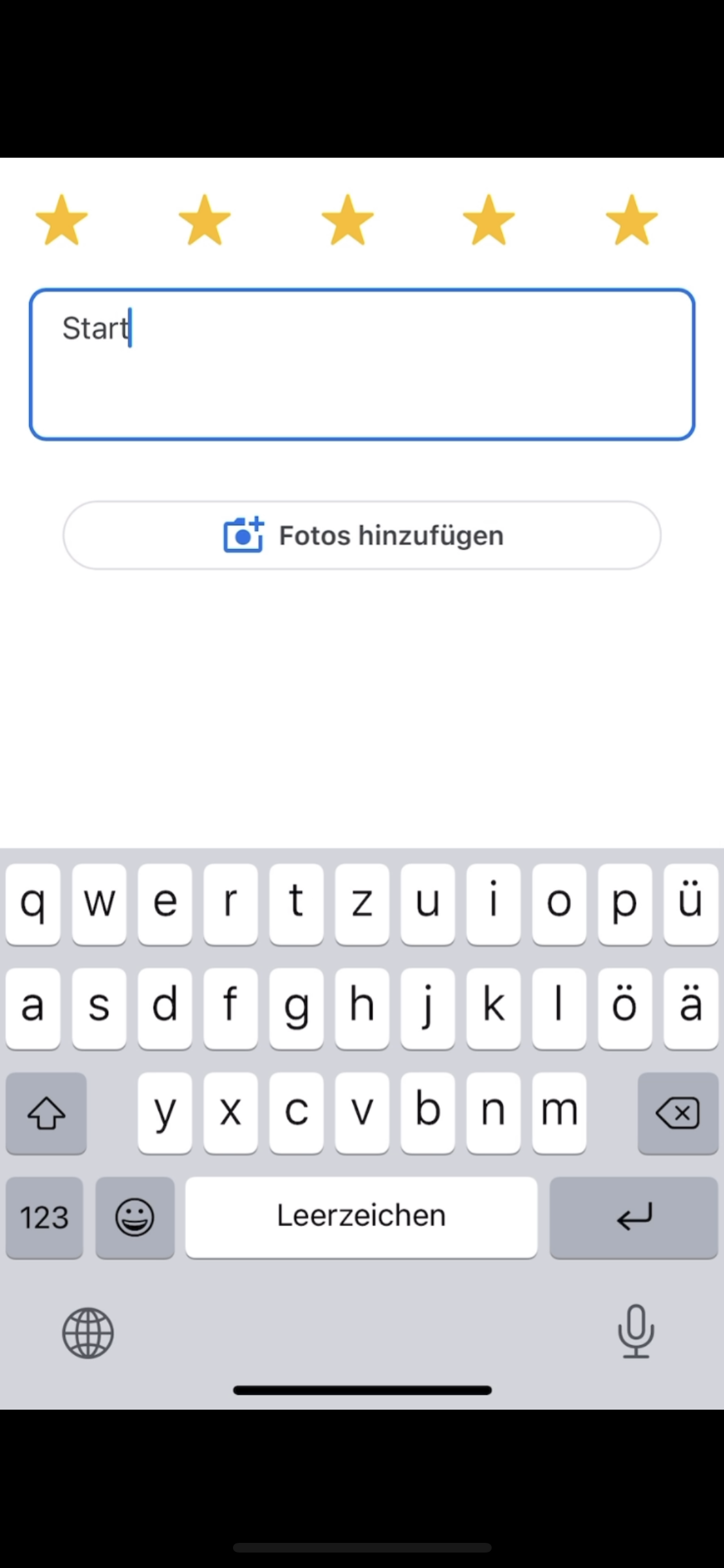Give a five-star rating

click(632, 221)
